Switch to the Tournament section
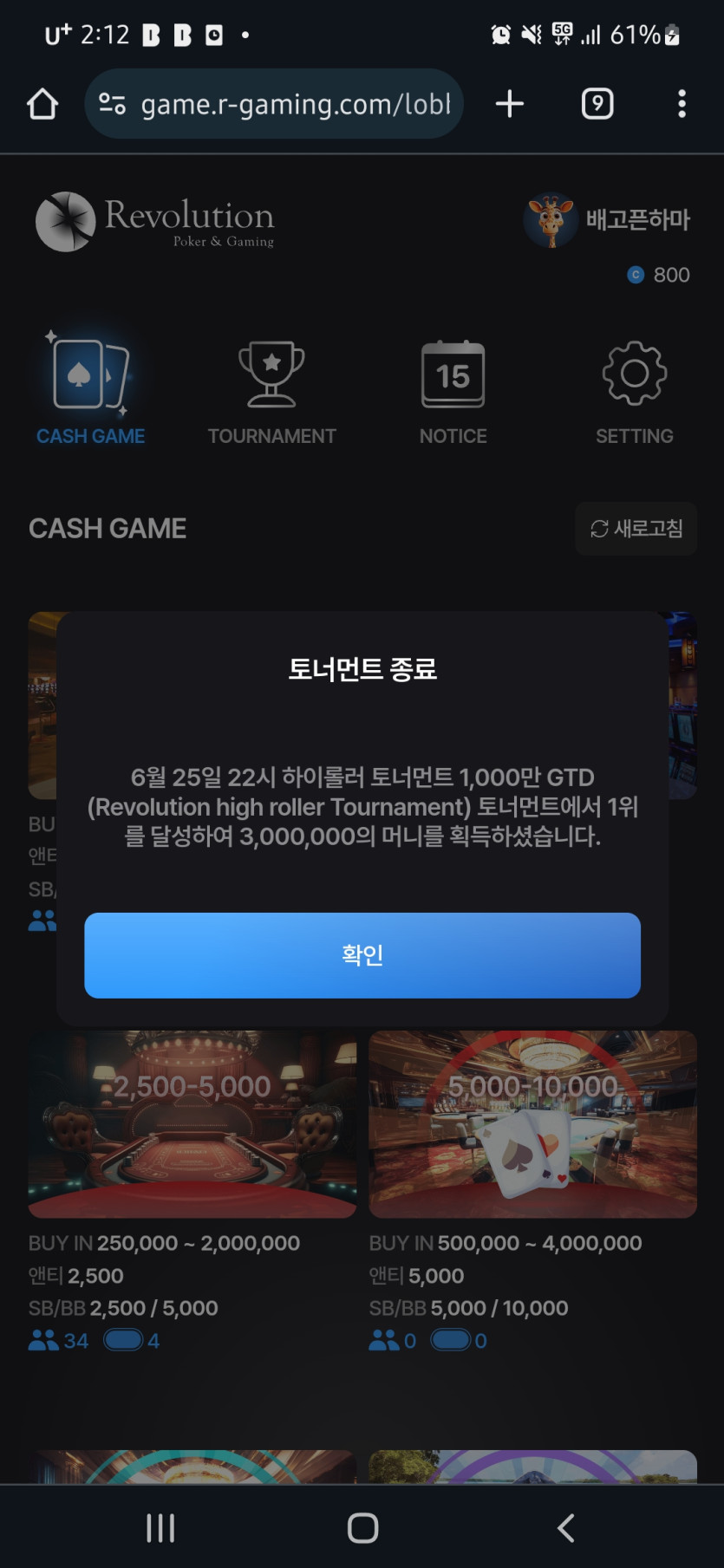 pos(271,390)
